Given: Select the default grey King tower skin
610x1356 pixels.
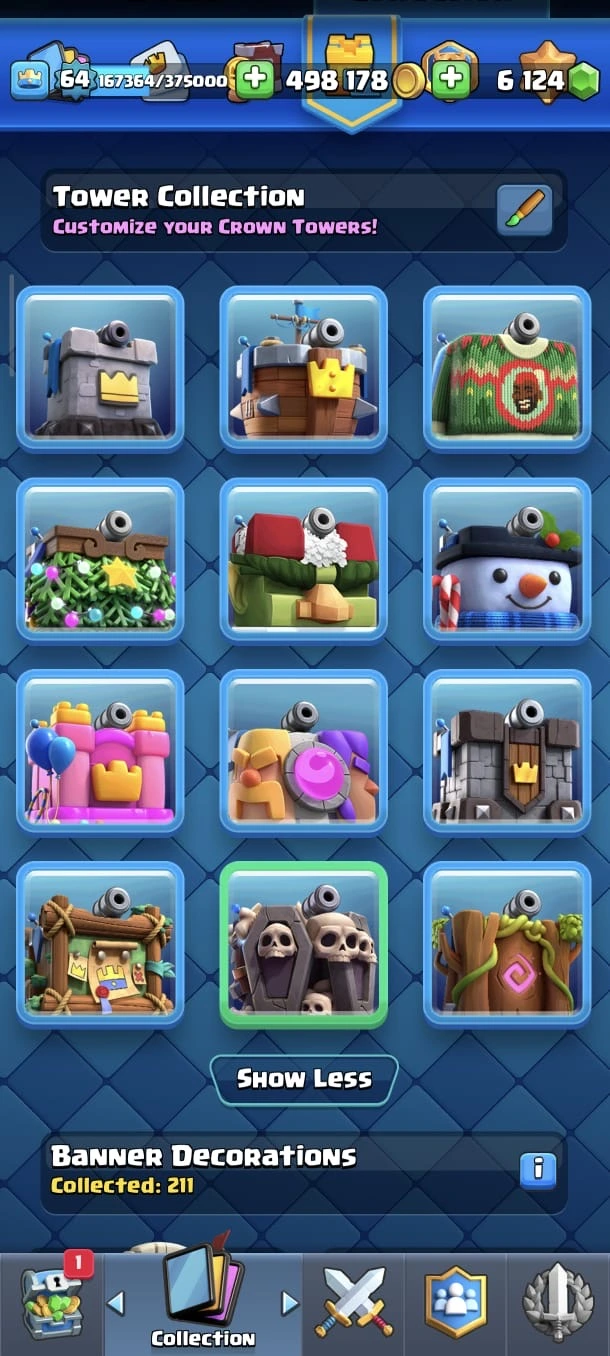Looking at the screenshot, I should pos(100,369).
